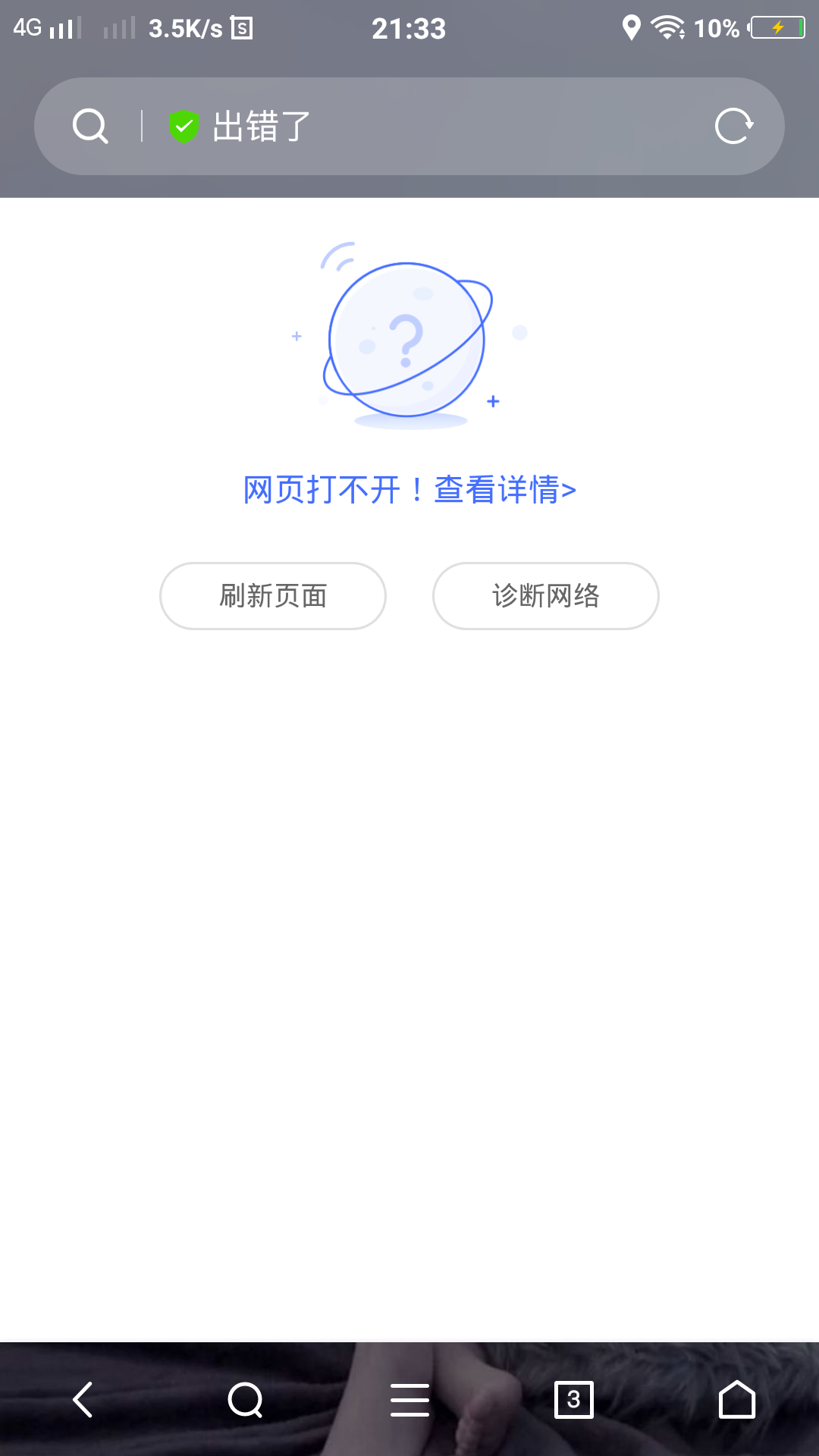Screen dimensions: 819x1456
Task: Tap the Wi-Fi indicator in the status bar
Action: click(x=667, y=27)
